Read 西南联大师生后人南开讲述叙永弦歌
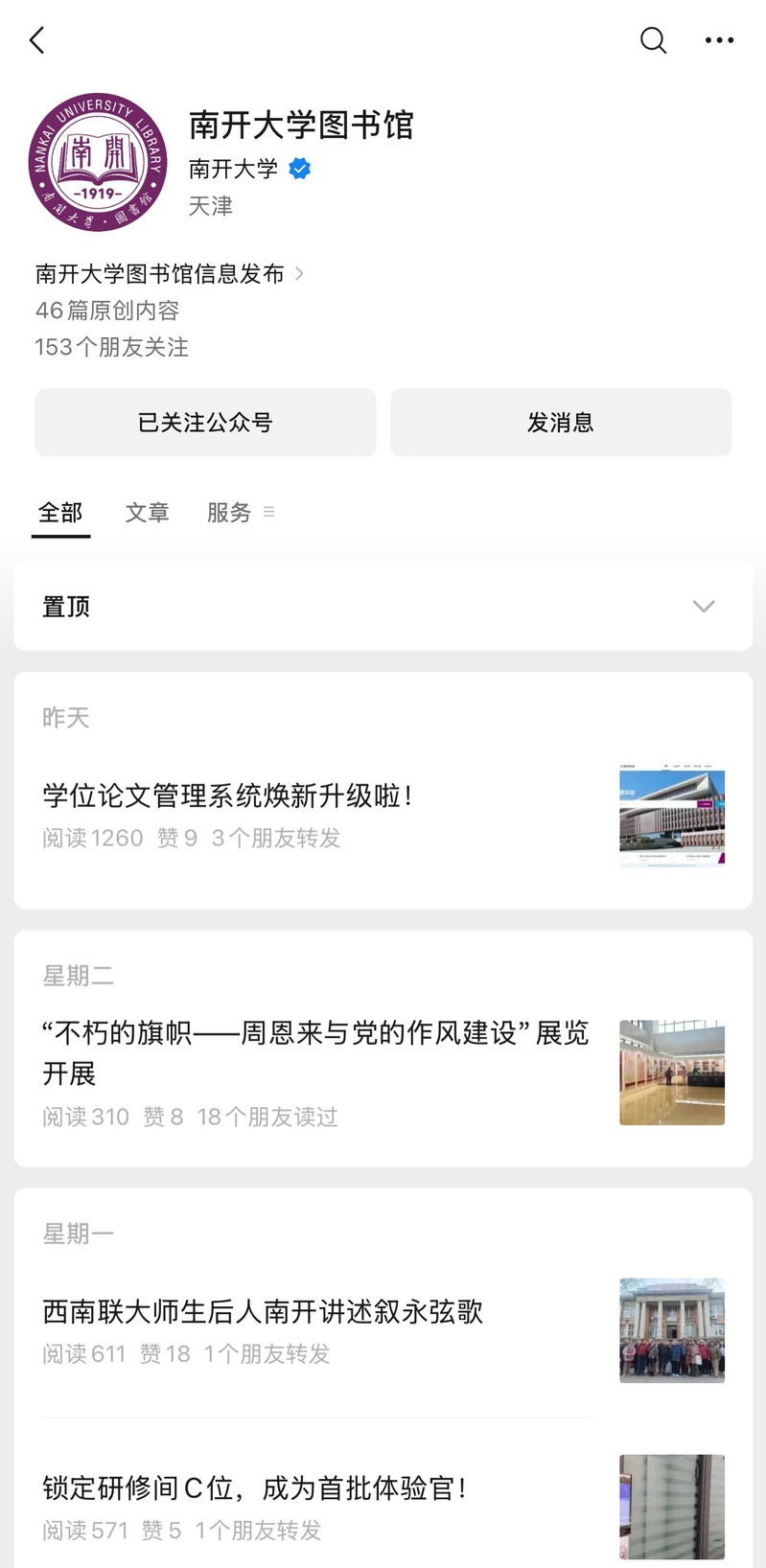Image resolution: width=766 pixels, height=1568 pixels. [263, 1311]
